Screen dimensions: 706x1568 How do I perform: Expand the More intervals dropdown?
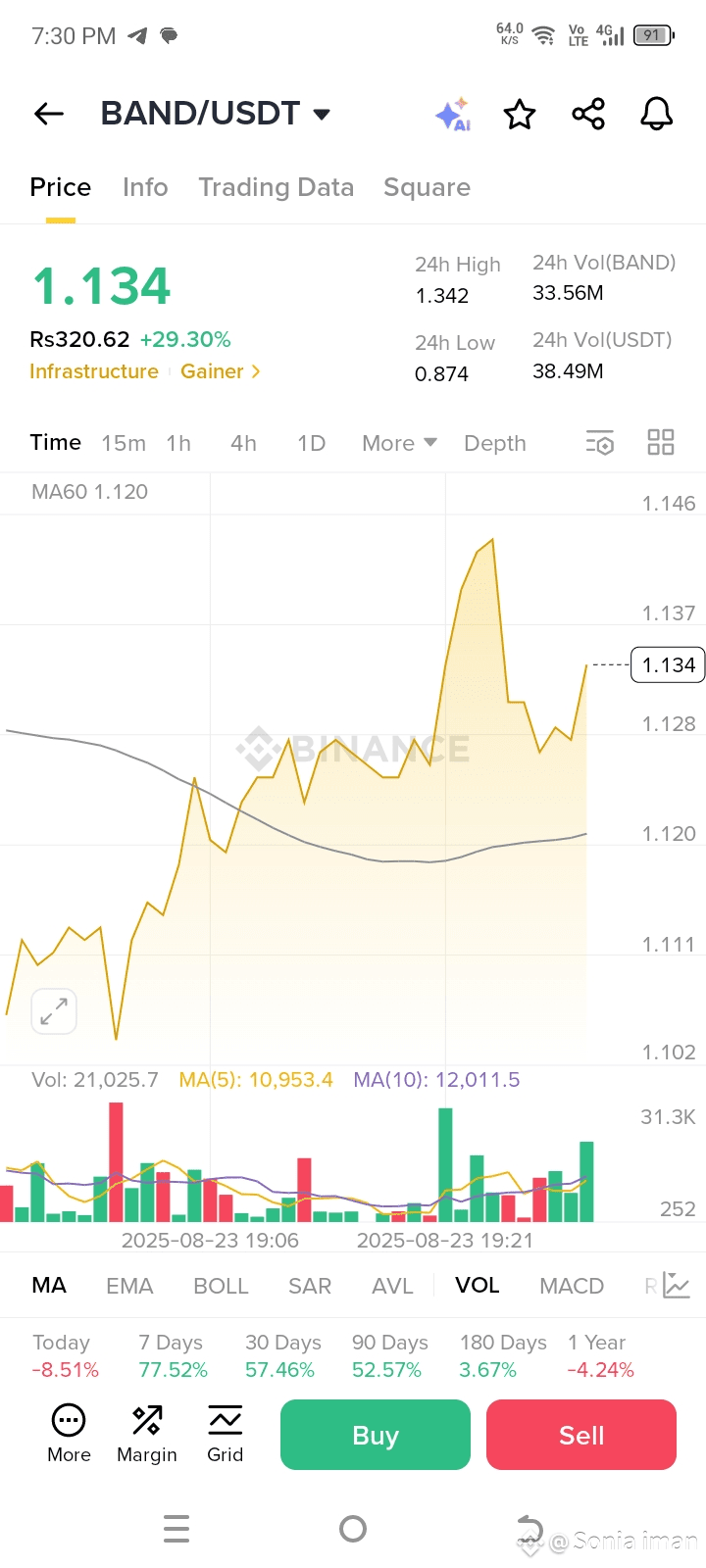pyautogui.click(x=399, y=443)
